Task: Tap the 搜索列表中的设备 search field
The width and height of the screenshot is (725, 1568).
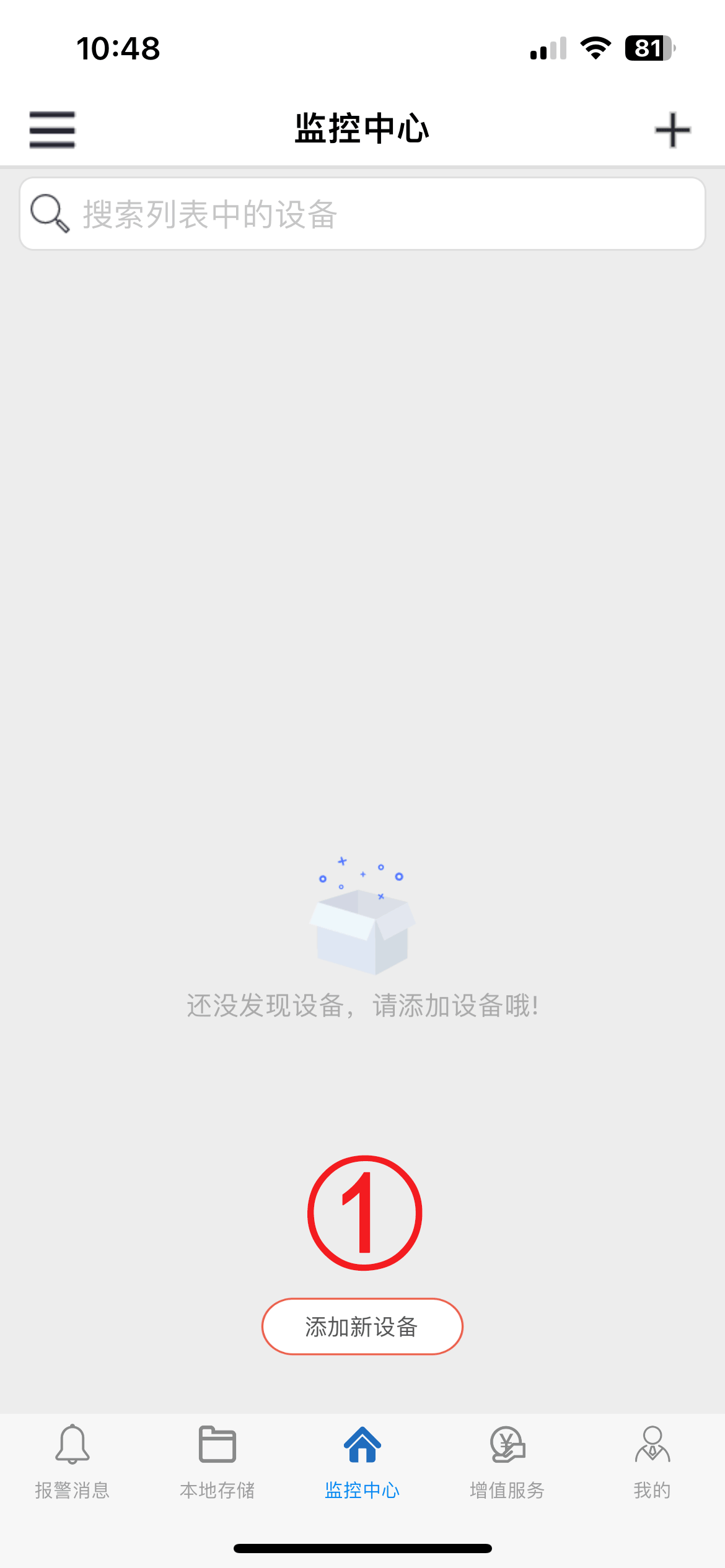Action: click(362, 213)
